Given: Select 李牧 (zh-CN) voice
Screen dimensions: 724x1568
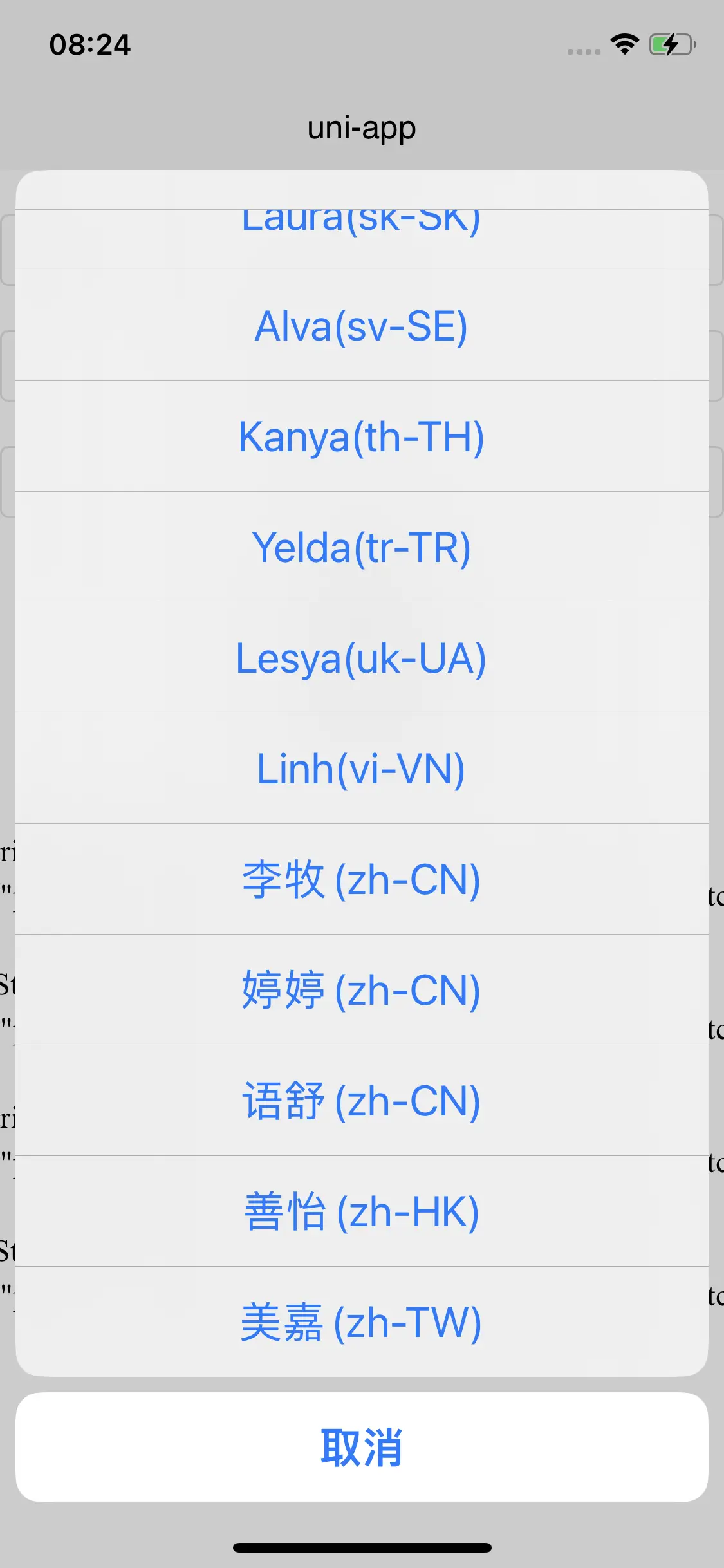Looking at the screenshot, I should click(x=361, y=880).
